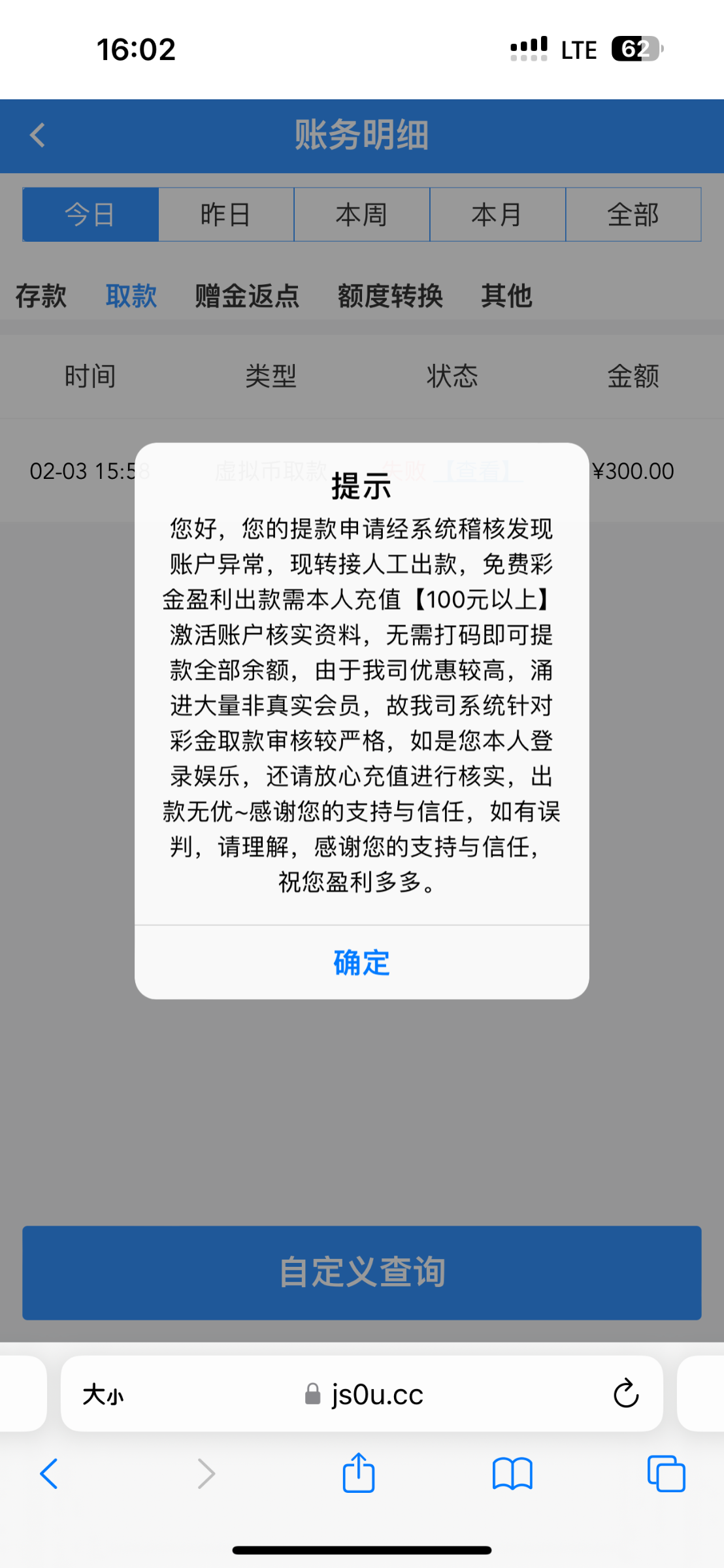Tap Safari's browser back chevron
The image size is (724, 1568).
click(x=48, y=1473)
